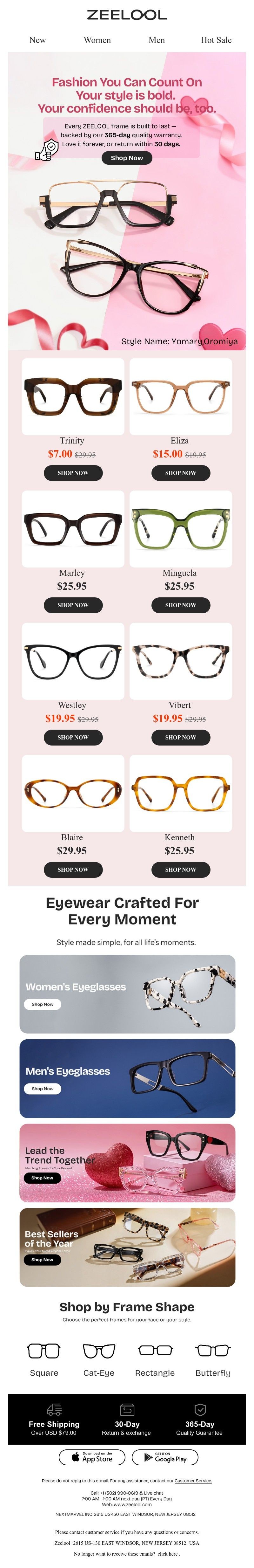Download from the App Store
The image size is (254, 1568).
tap(92, 1457)
